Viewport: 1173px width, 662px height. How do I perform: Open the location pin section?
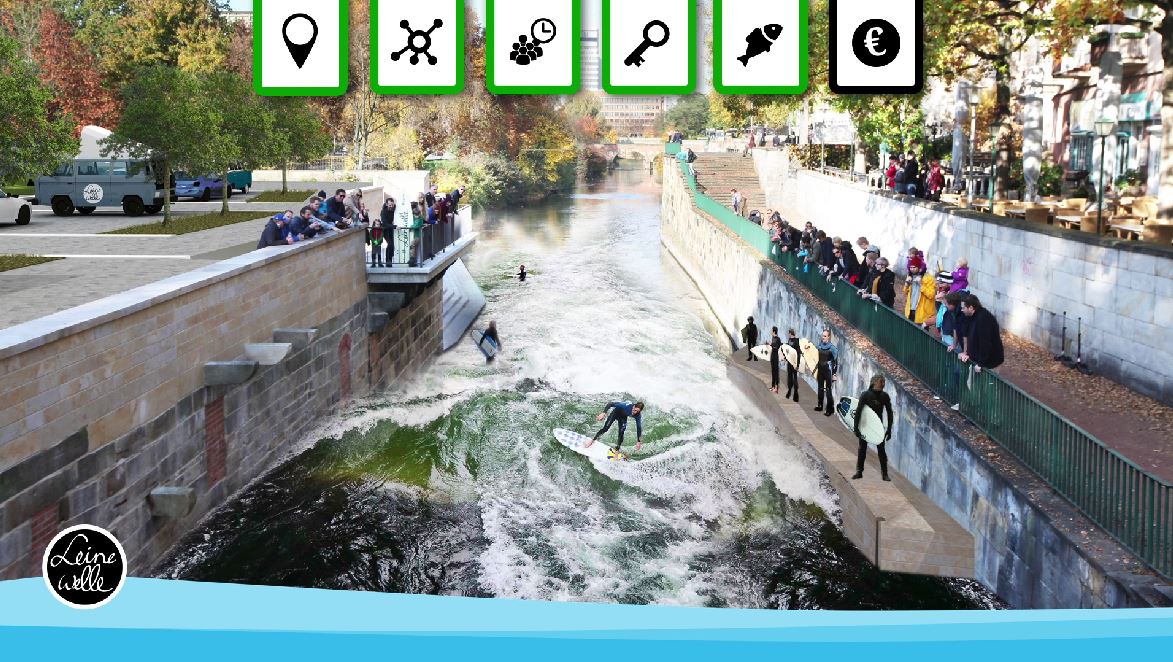point(300,43)
